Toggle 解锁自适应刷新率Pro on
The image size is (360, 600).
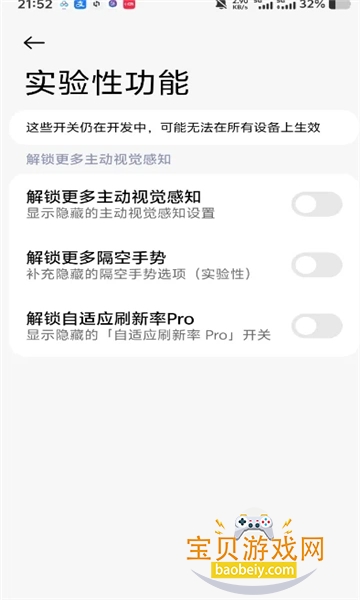click(x=317, y=326)
